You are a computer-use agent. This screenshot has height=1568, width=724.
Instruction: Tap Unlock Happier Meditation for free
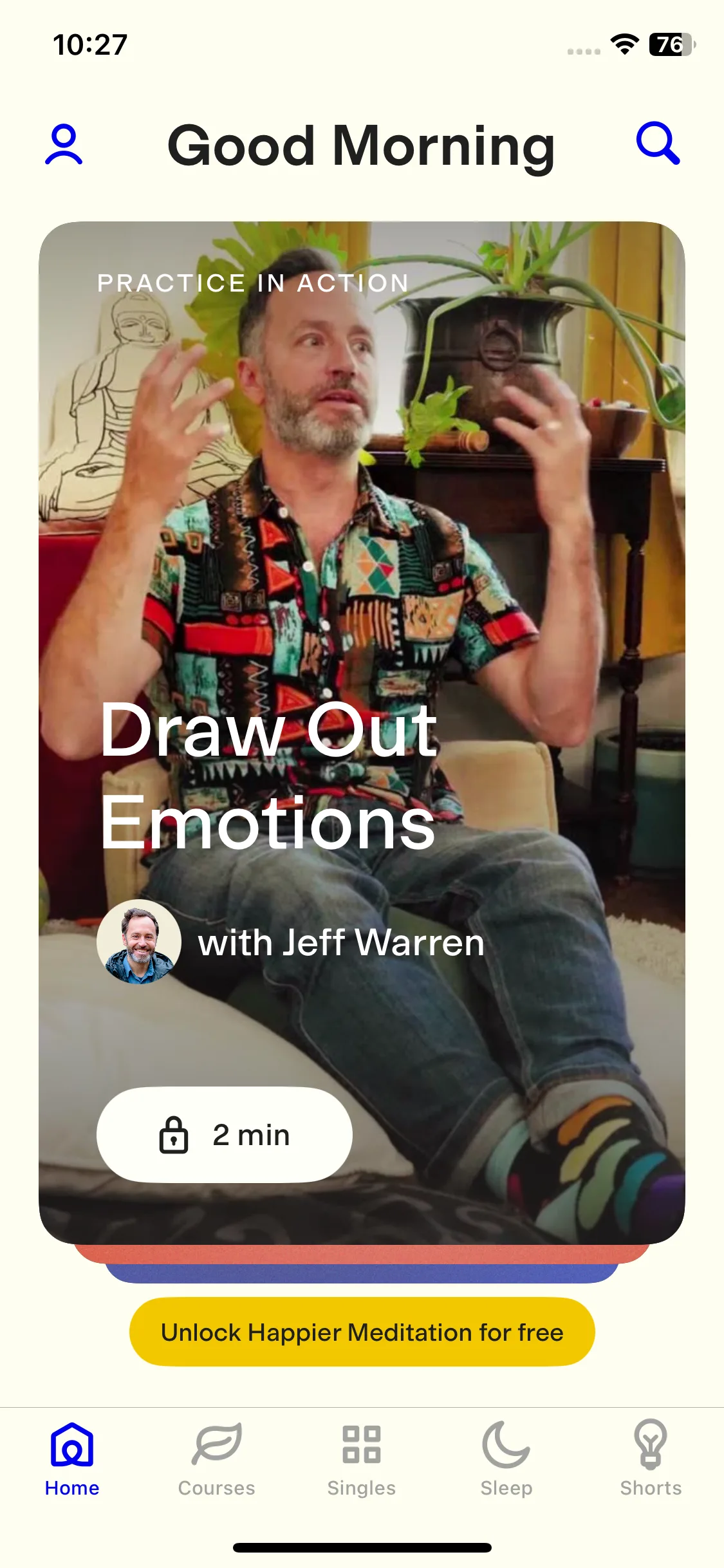click(x=362, y=1332)
